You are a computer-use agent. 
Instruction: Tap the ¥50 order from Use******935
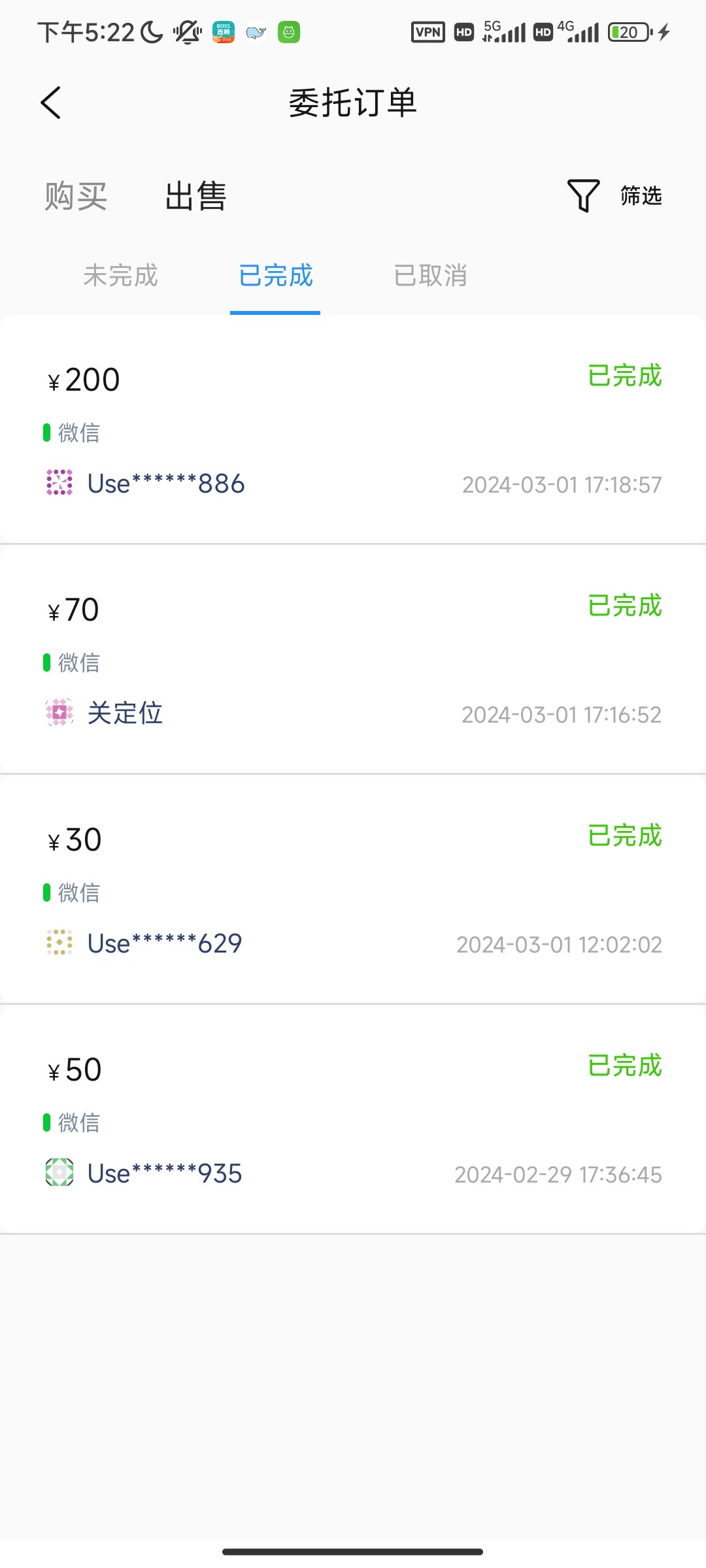353,1120
